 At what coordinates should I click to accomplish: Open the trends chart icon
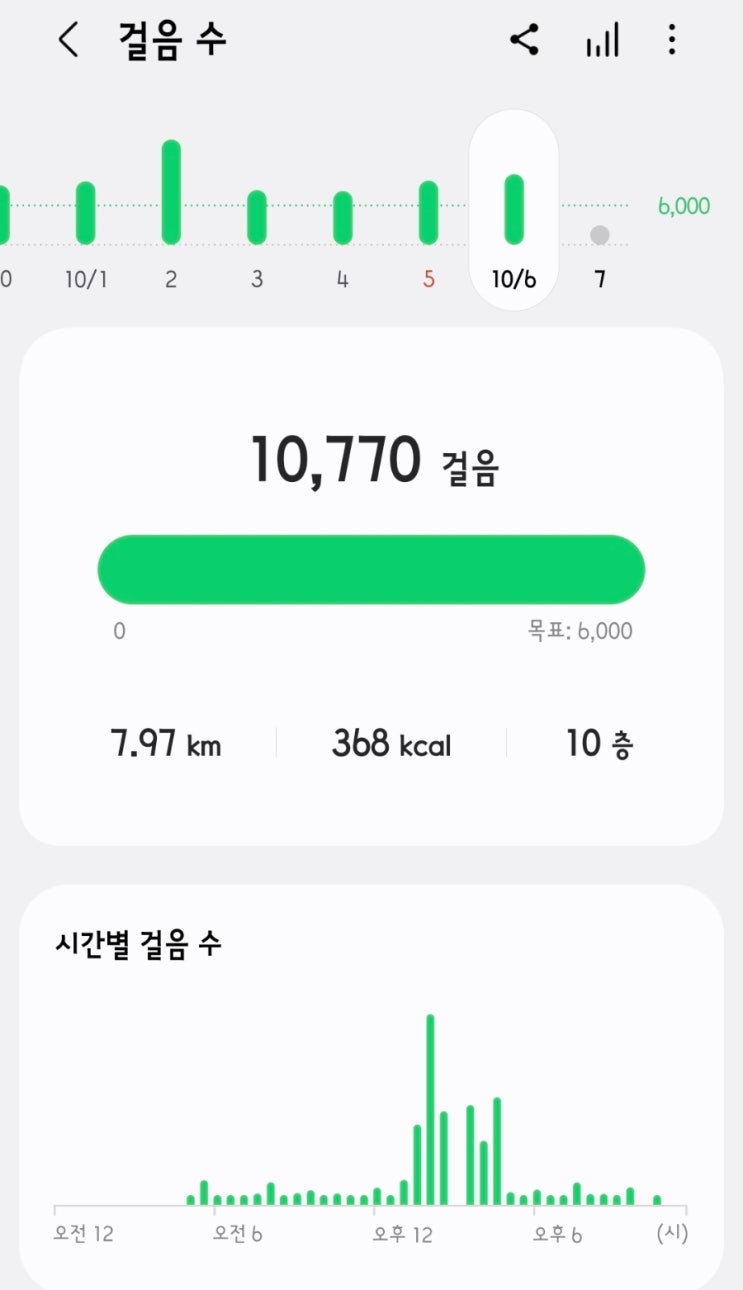(602, 41)
